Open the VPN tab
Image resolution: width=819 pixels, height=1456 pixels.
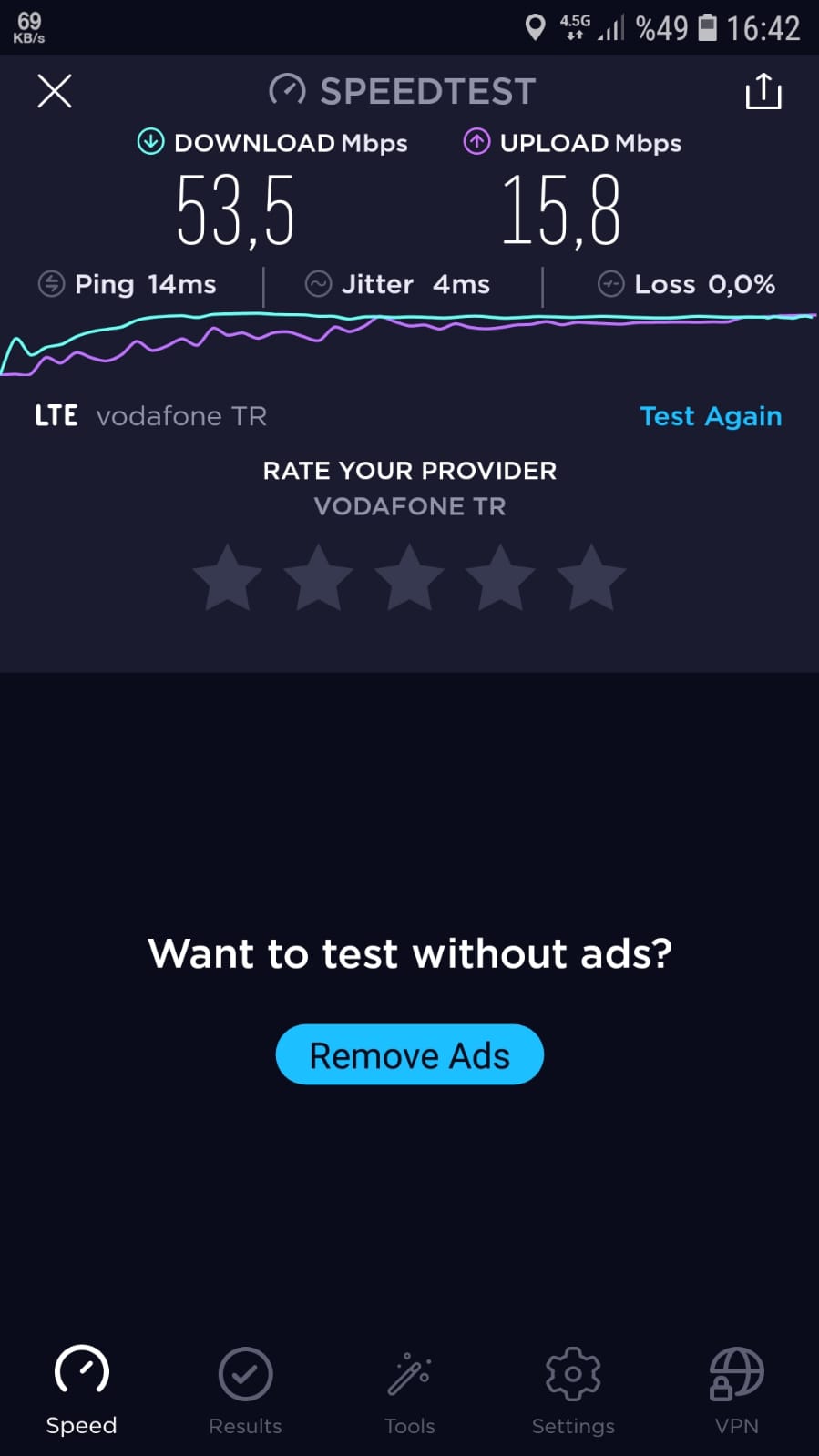click(737, 1391)
